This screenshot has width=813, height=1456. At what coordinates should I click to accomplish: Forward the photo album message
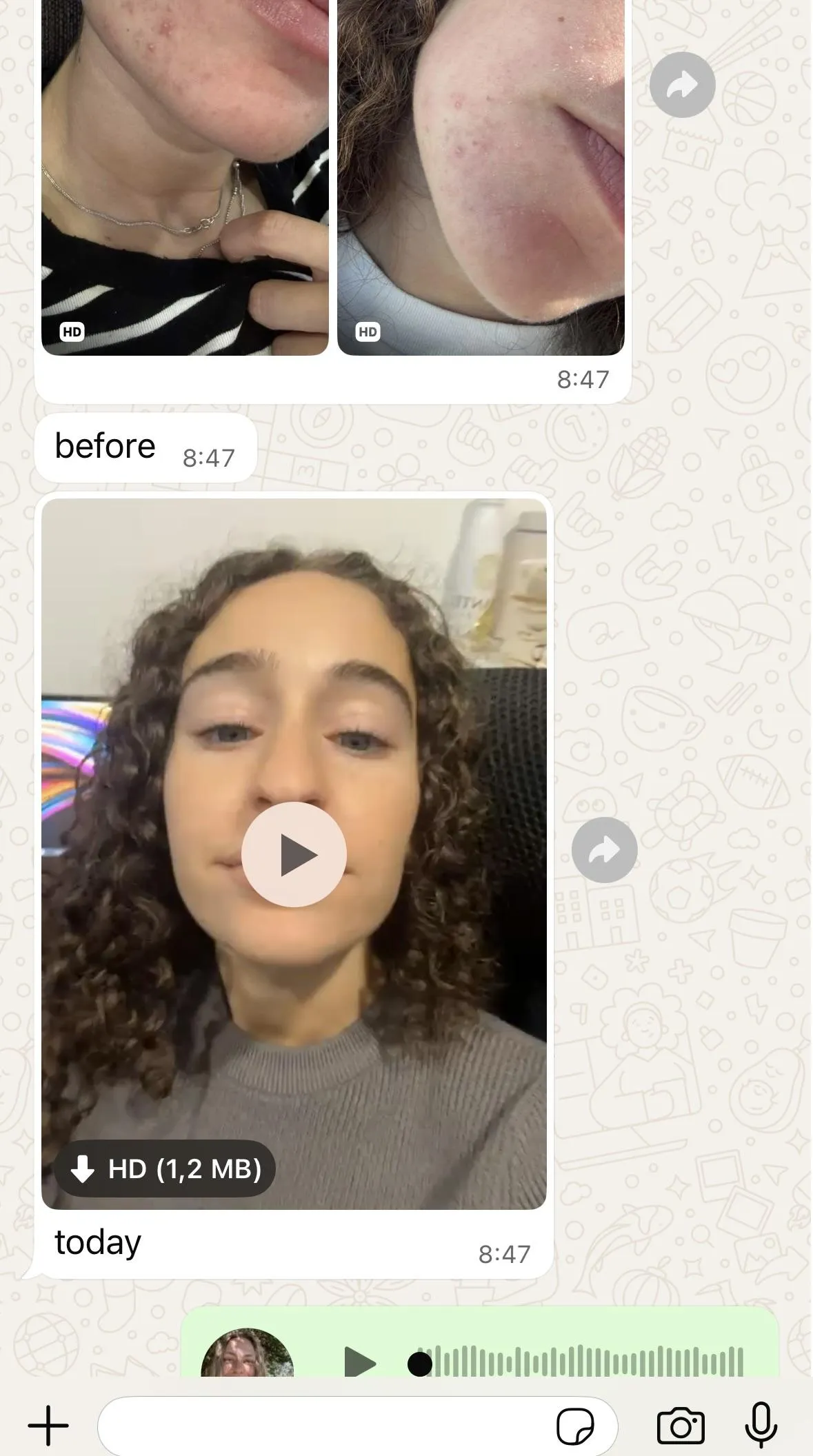[x=682, y=85]
